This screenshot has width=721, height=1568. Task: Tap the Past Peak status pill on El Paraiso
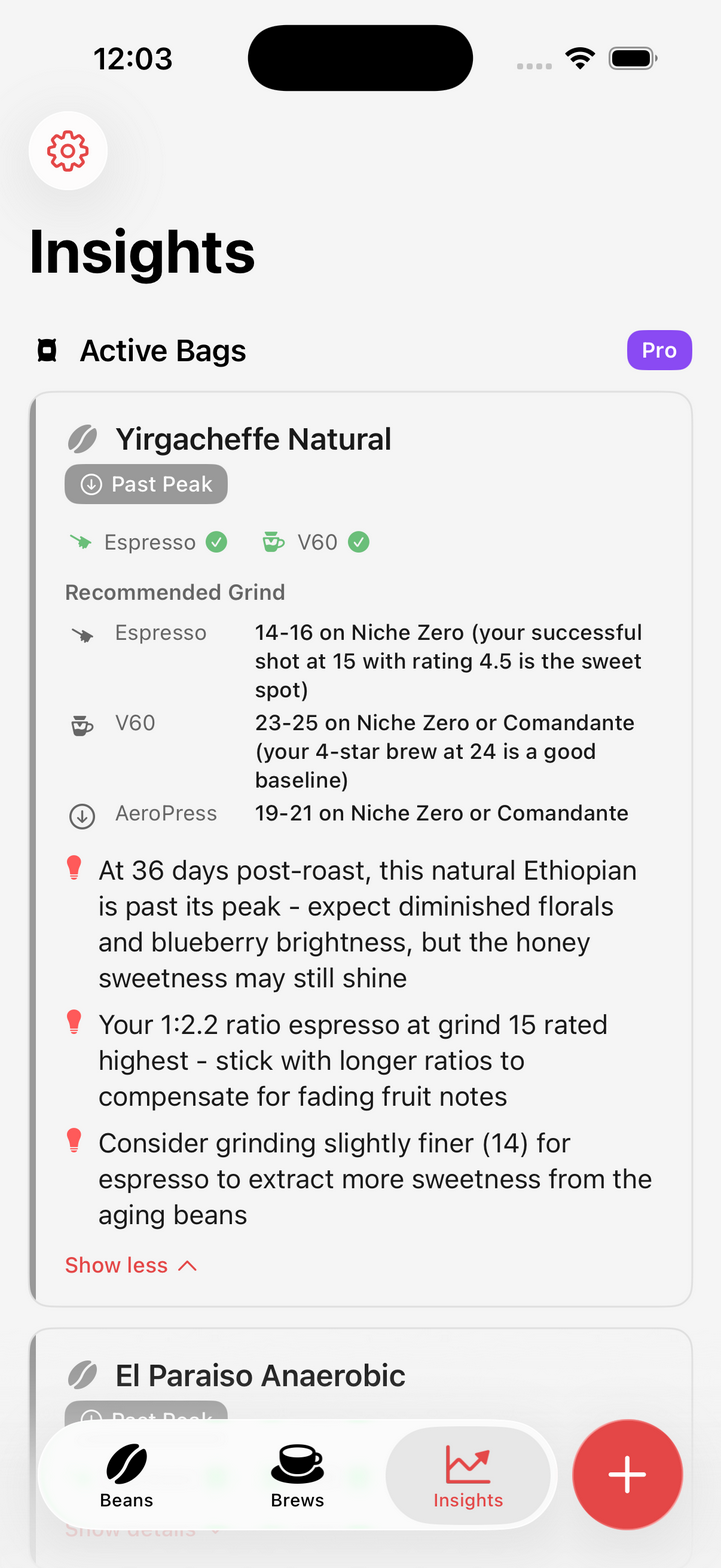pyautogui.click(x=146, y=1418)
